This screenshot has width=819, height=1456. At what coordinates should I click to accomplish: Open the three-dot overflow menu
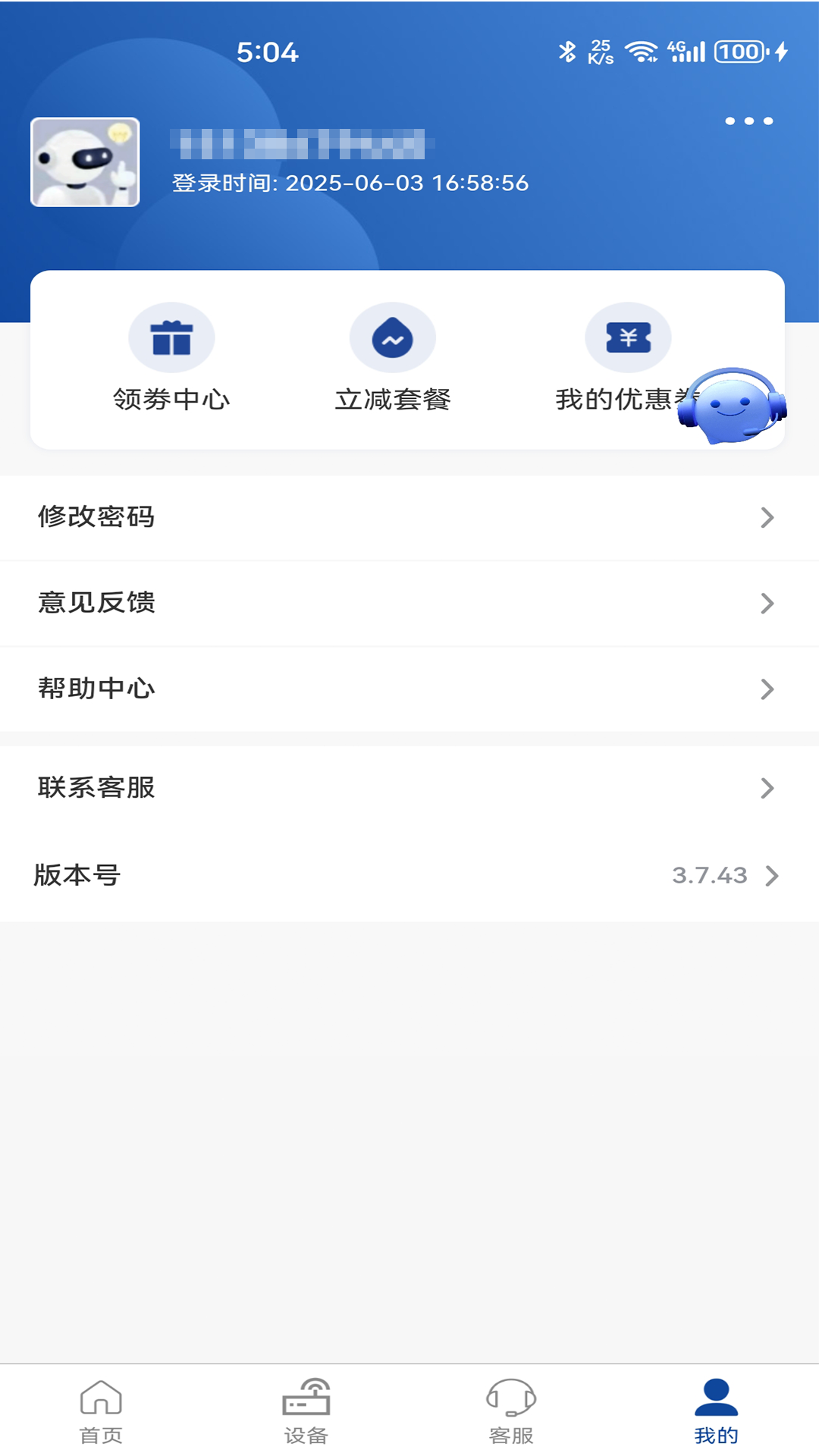pyautogui.click(x=748, y=121)
